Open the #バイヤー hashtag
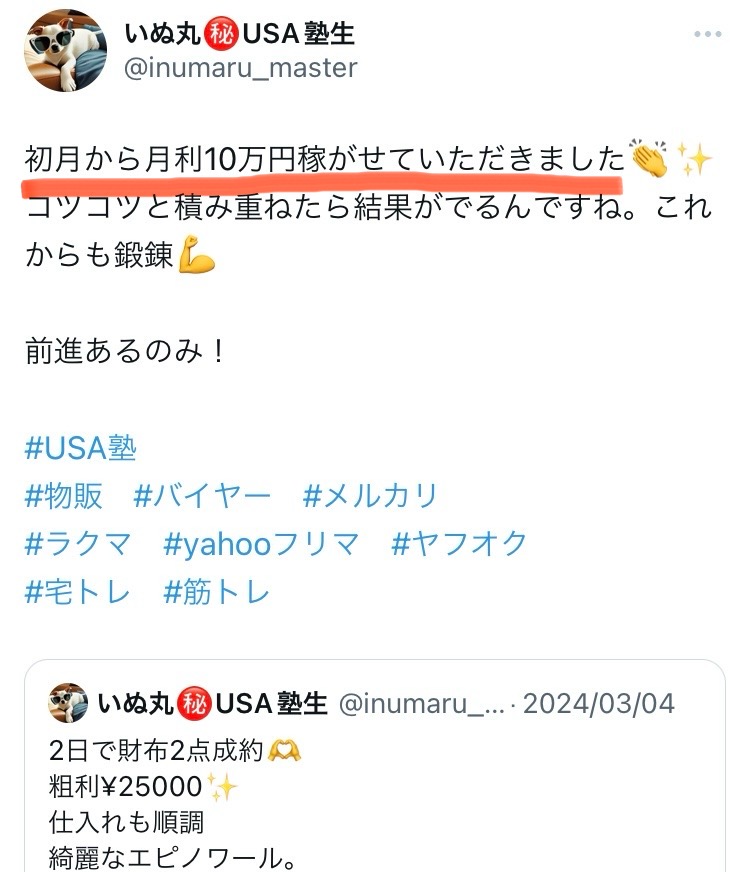This screenshot has width=730, height=872. click(x=202, y=496)
